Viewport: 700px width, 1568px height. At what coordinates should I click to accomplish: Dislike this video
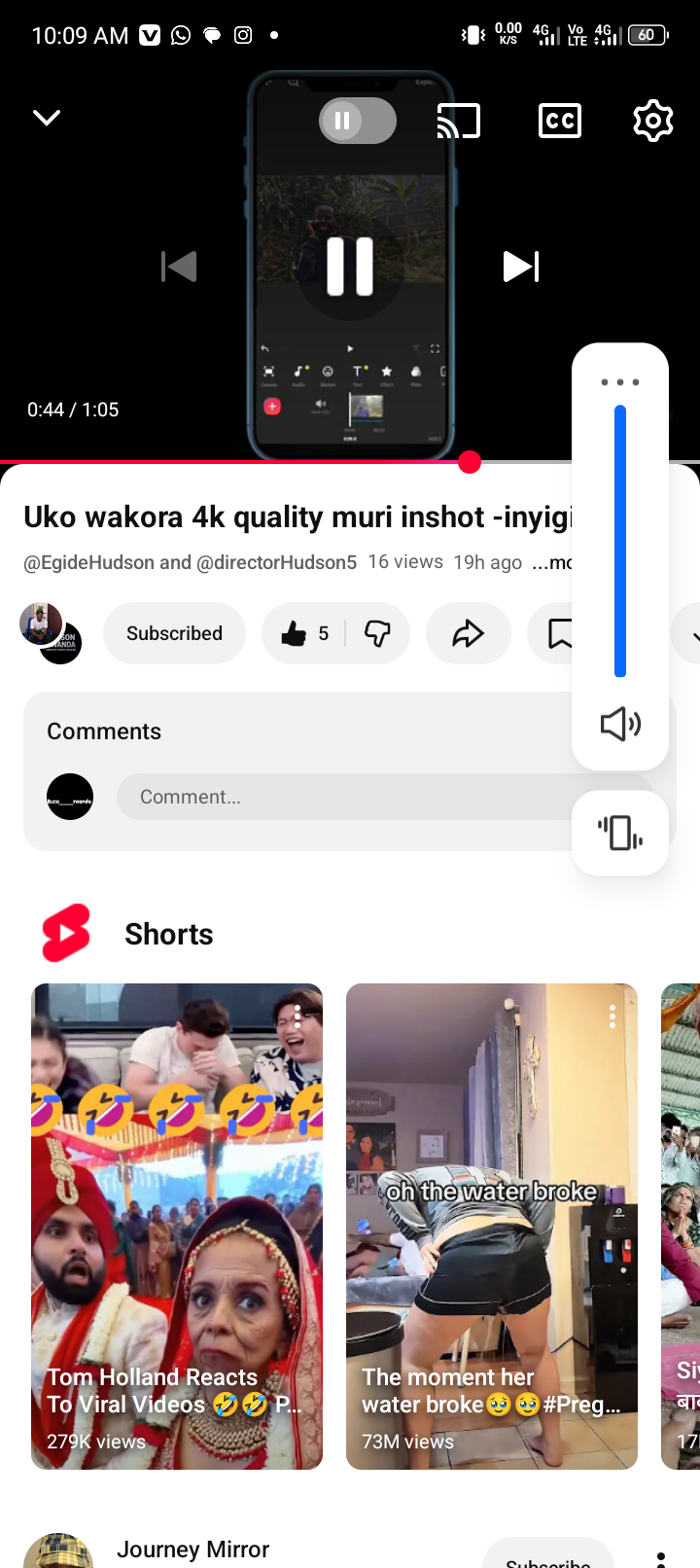(x=377, y=633)
